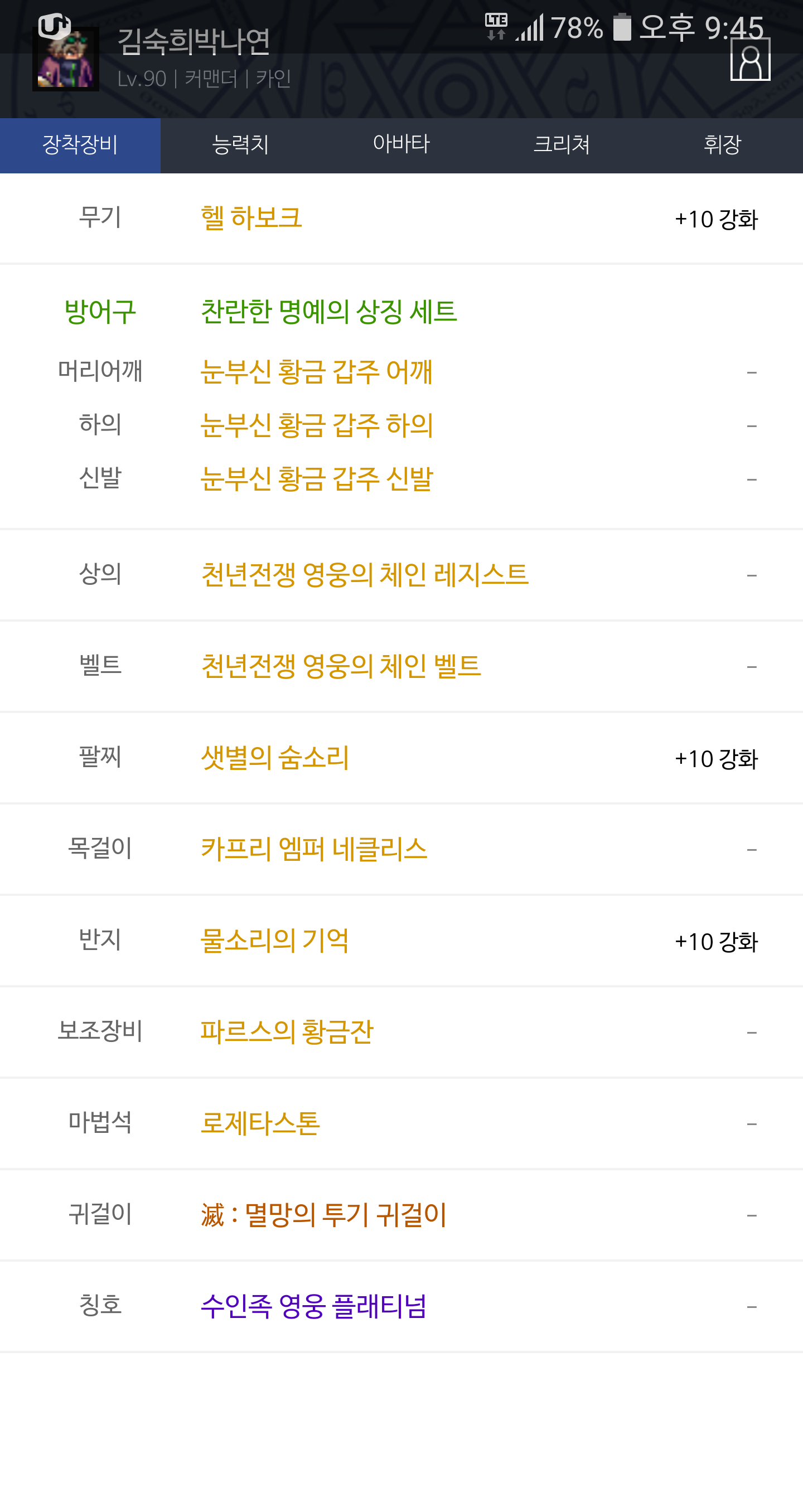Switch to the 능력치 tab

[240, 145]
